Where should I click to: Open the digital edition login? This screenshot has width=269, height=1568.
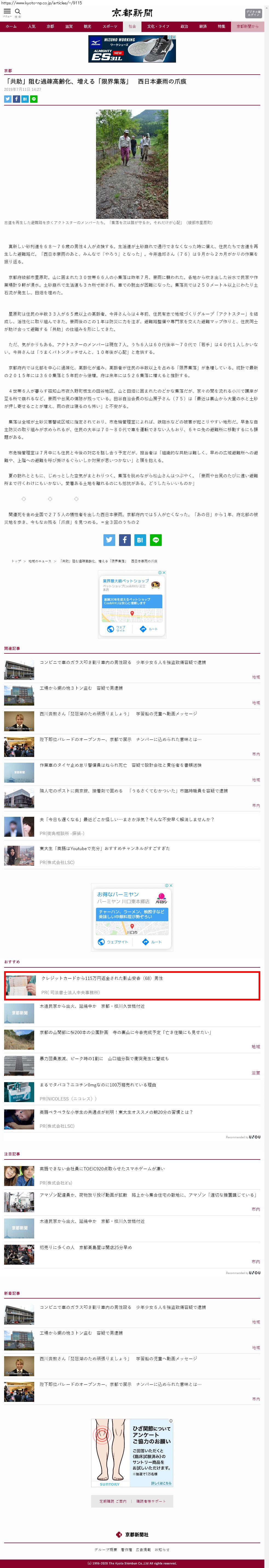(253, 13)
